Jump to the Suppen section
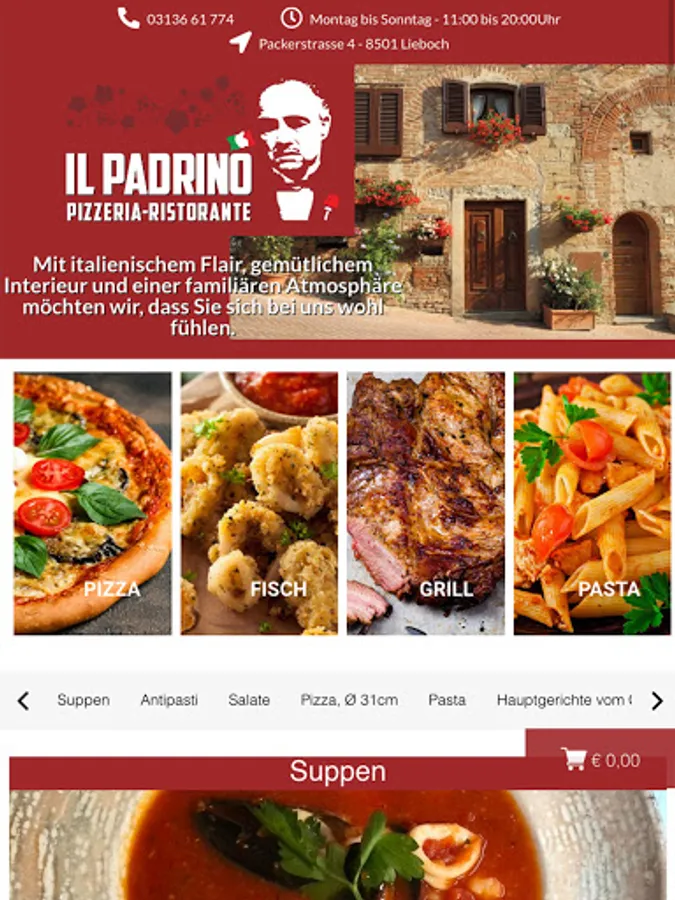This screenshot has height=900, width=675. (83, 700)
